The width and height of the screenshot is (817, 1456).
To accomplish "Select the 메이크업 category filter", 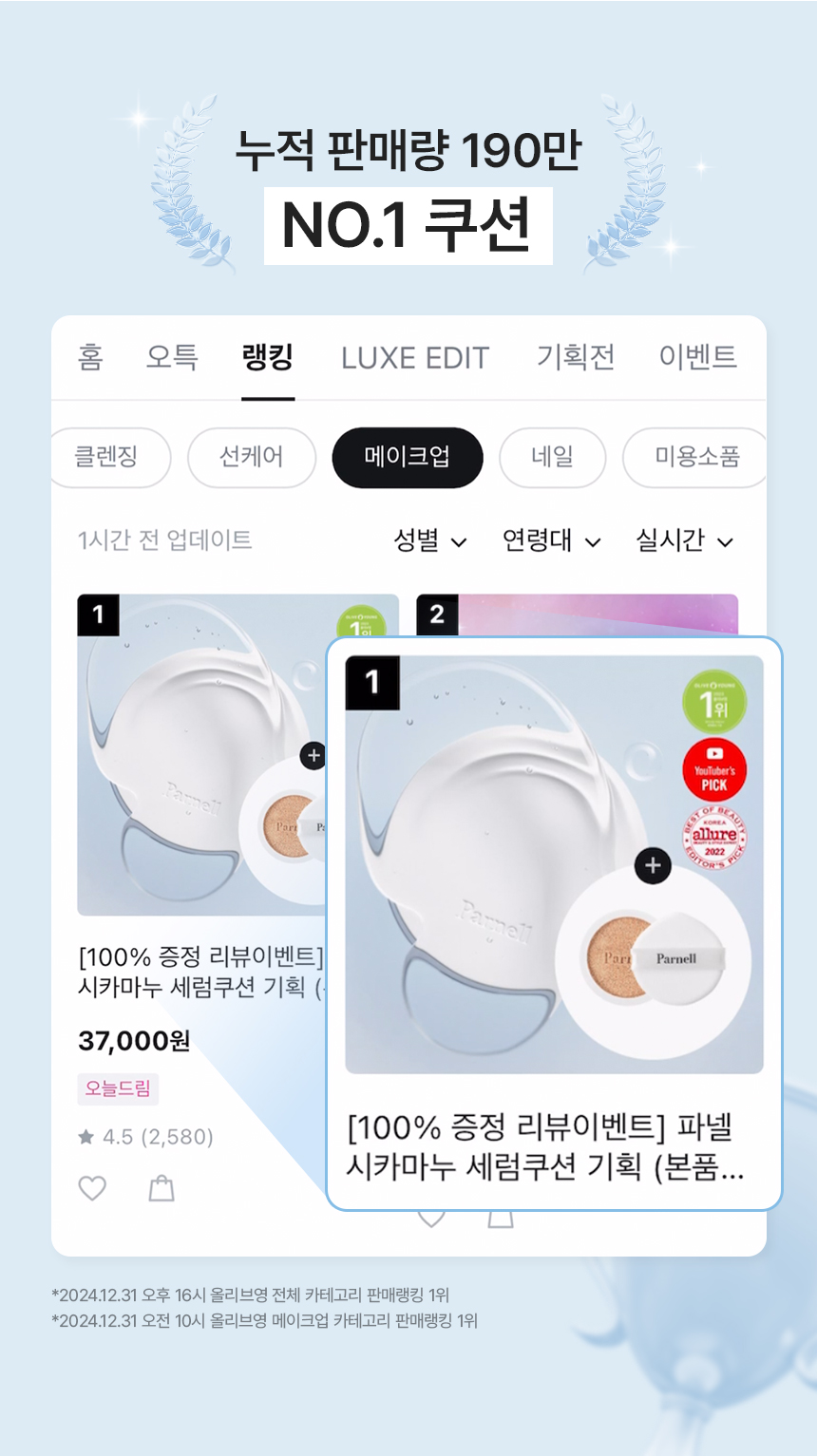I will [407, 458].
